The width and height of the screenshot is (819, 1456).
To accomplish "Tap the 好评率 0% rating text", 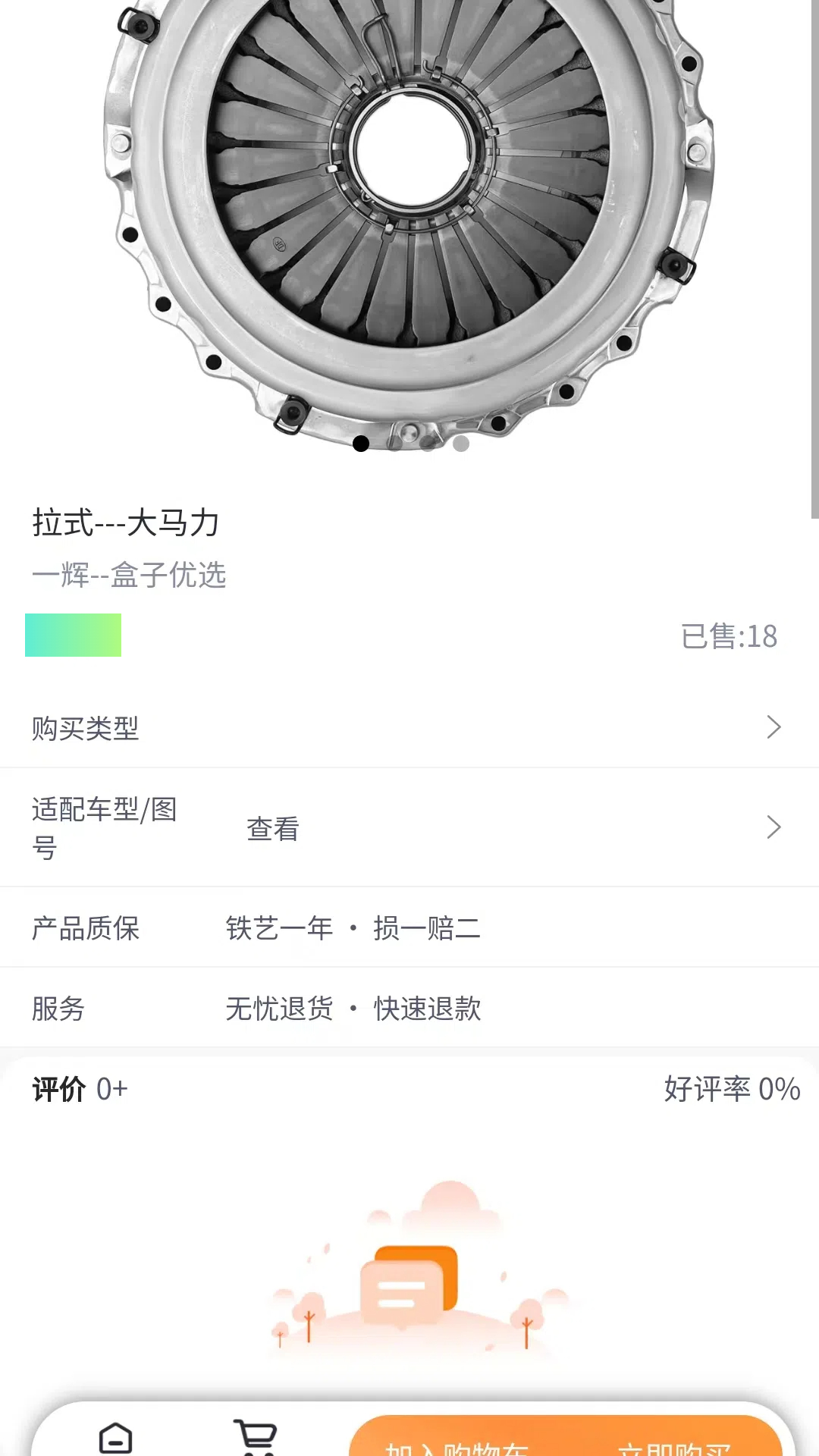I will click(x=732, y=1089).
